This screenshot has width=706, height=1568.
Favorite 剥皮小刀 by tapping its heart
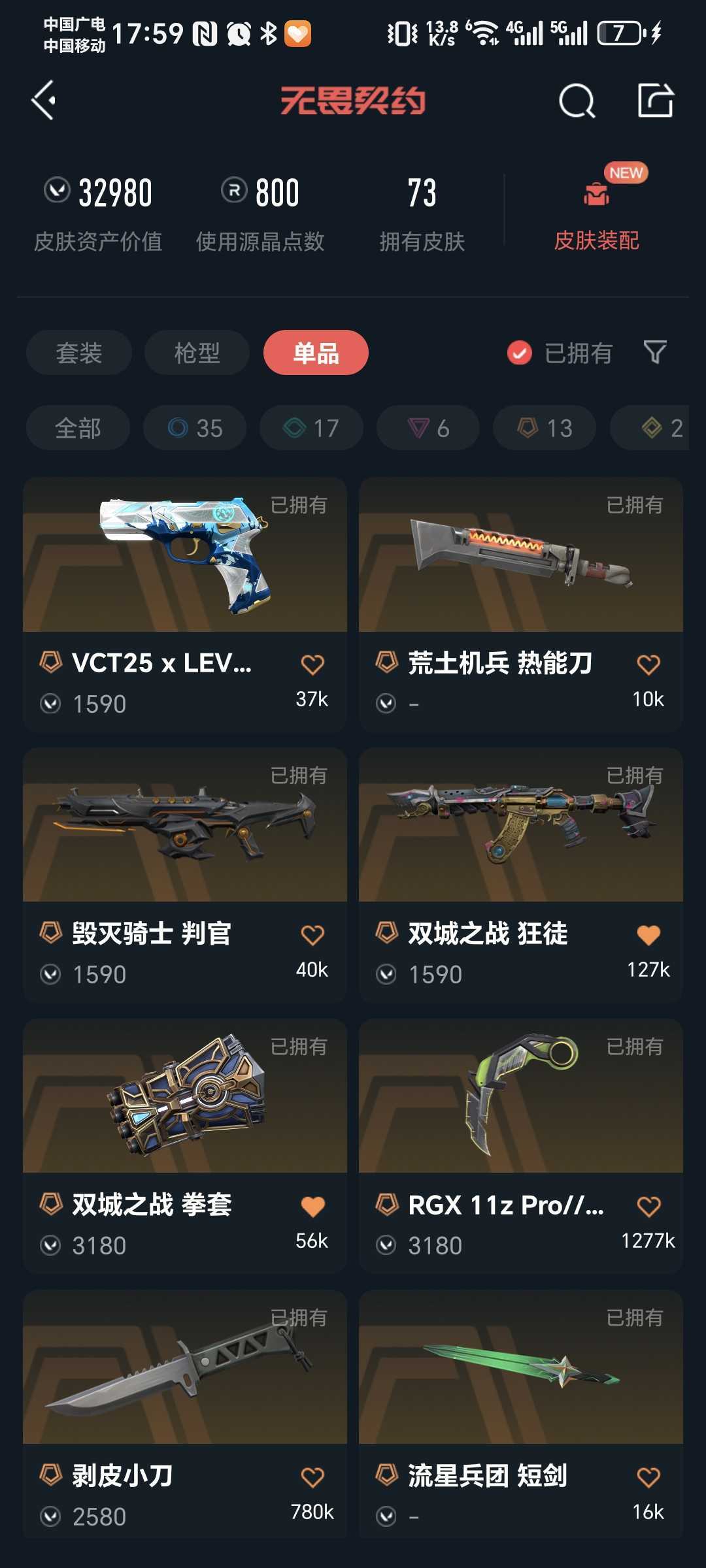312,1475
